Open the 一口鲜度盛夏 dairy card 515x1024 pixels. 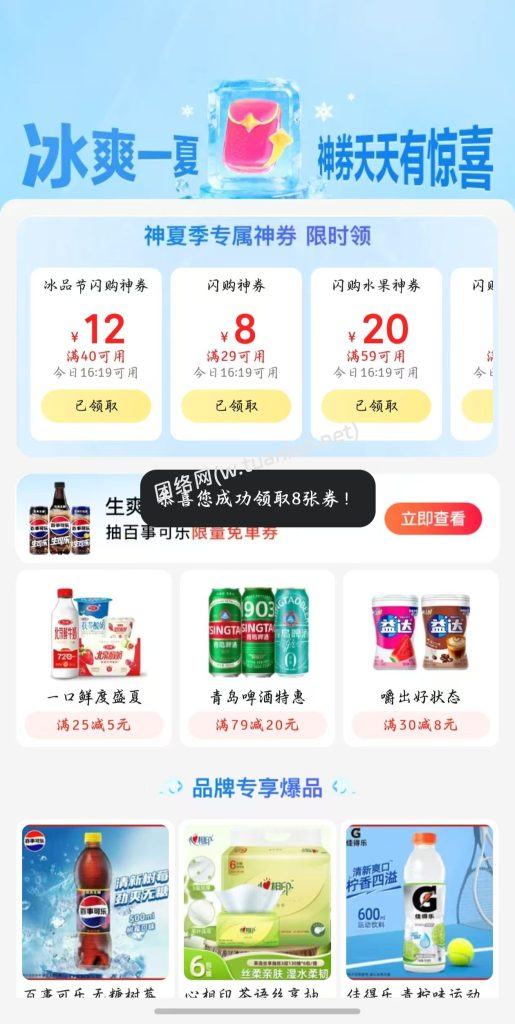coord(94,658)
